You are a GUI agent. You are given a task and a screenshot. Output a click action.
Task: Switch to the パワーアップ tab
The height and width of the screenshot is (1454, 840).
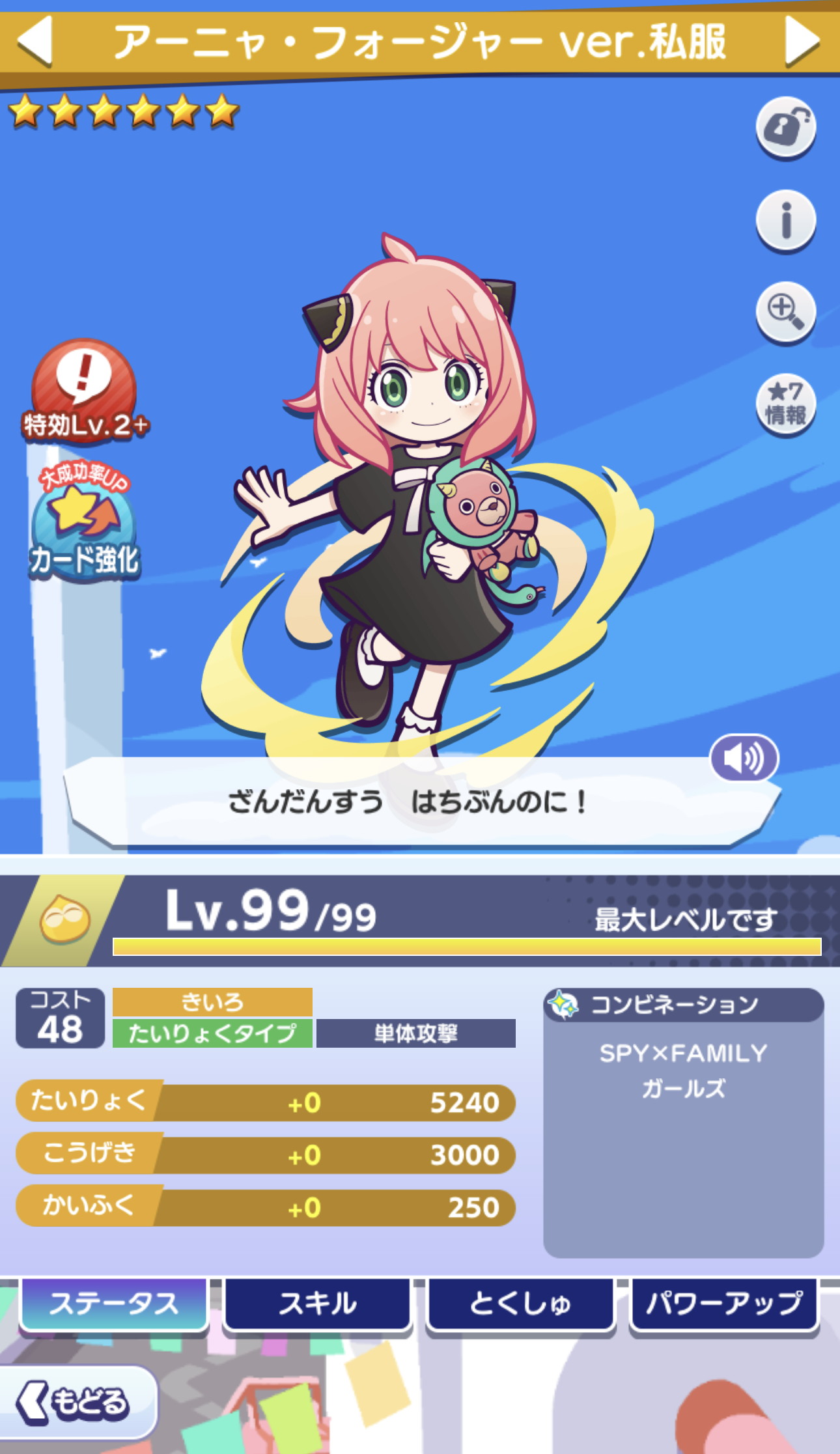click(723, 1304)
